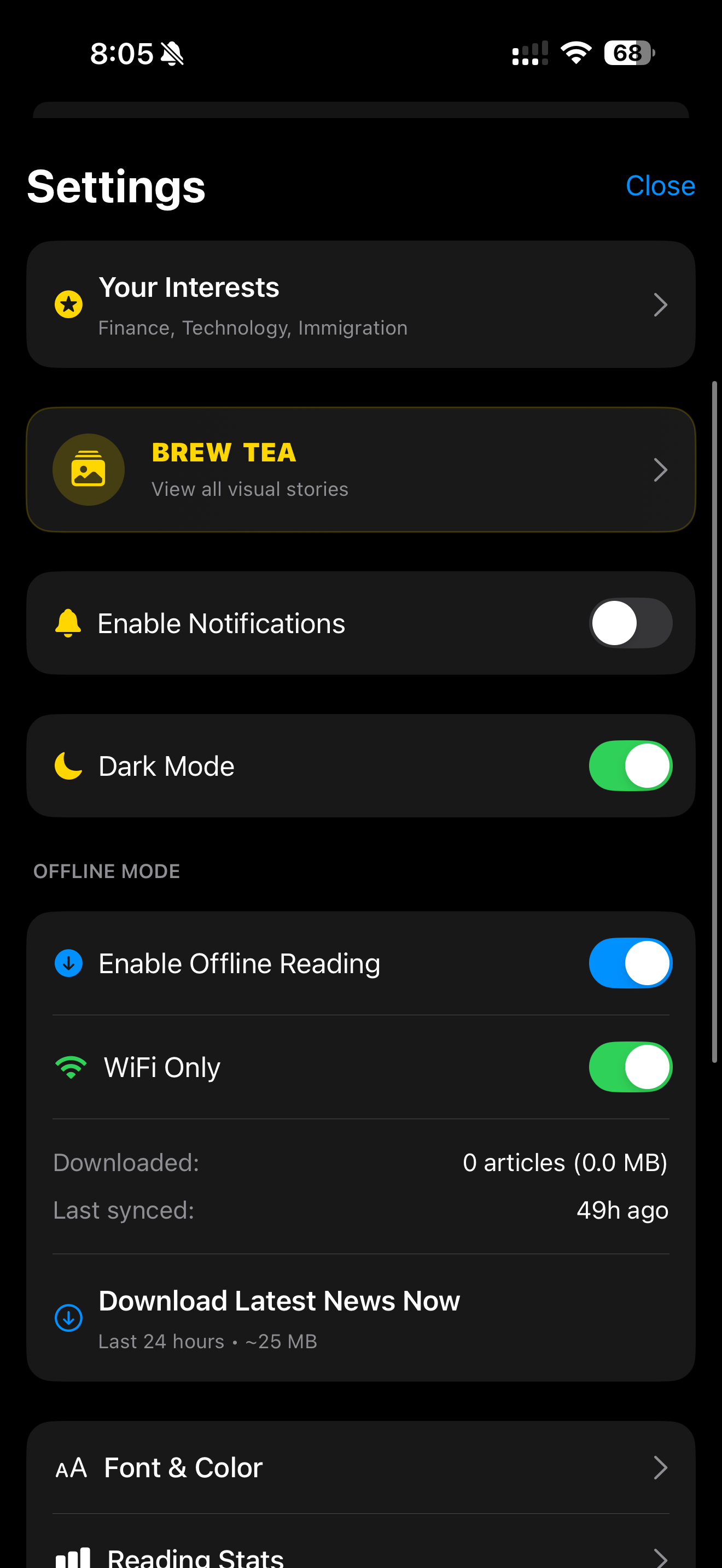Expand Brew Tea visual stories with the chevron
Viewport: 722px width, 1568px height.
[661, 469]
